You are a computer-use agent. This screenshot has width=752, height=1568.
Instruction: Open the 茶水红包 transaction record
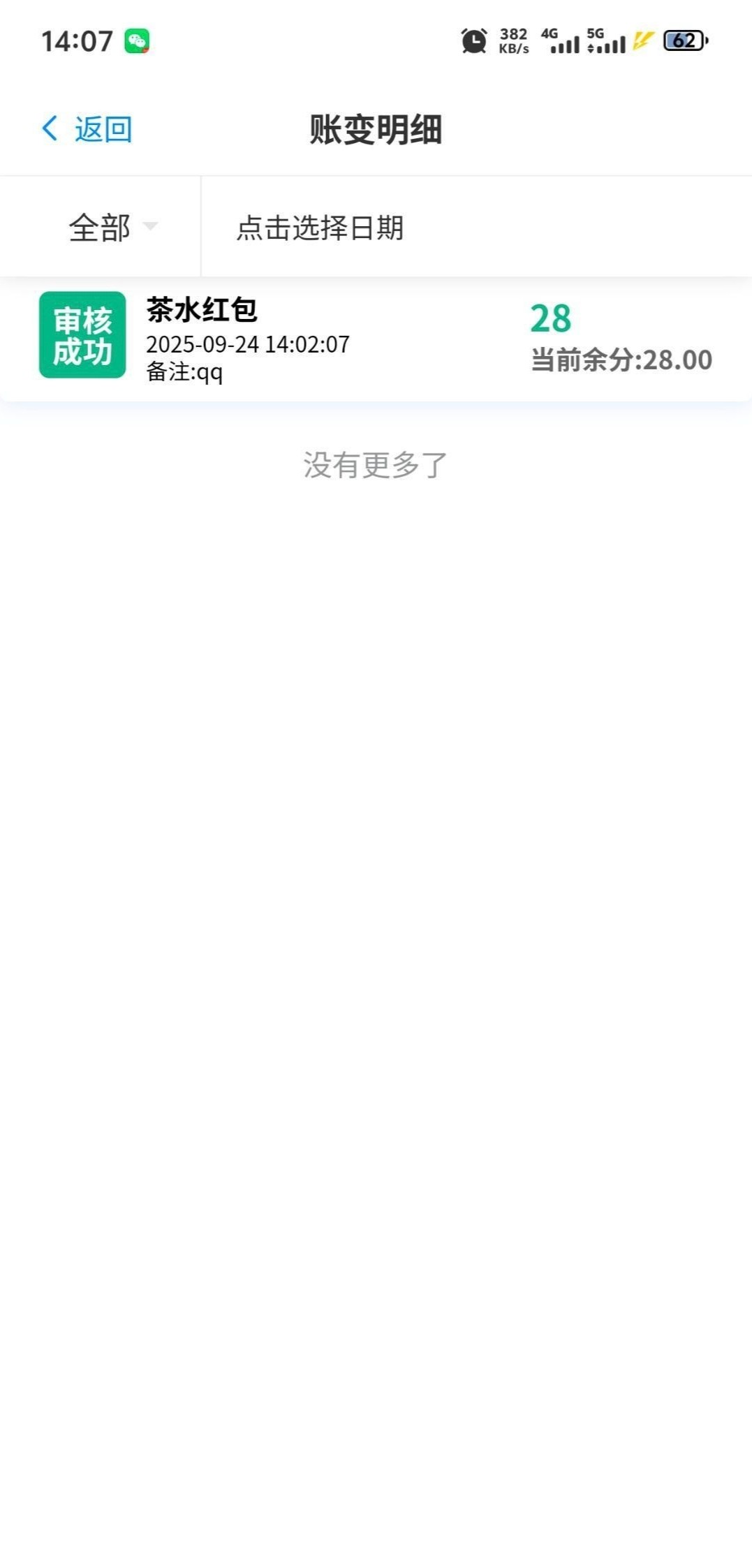click(x=376, y=339)
